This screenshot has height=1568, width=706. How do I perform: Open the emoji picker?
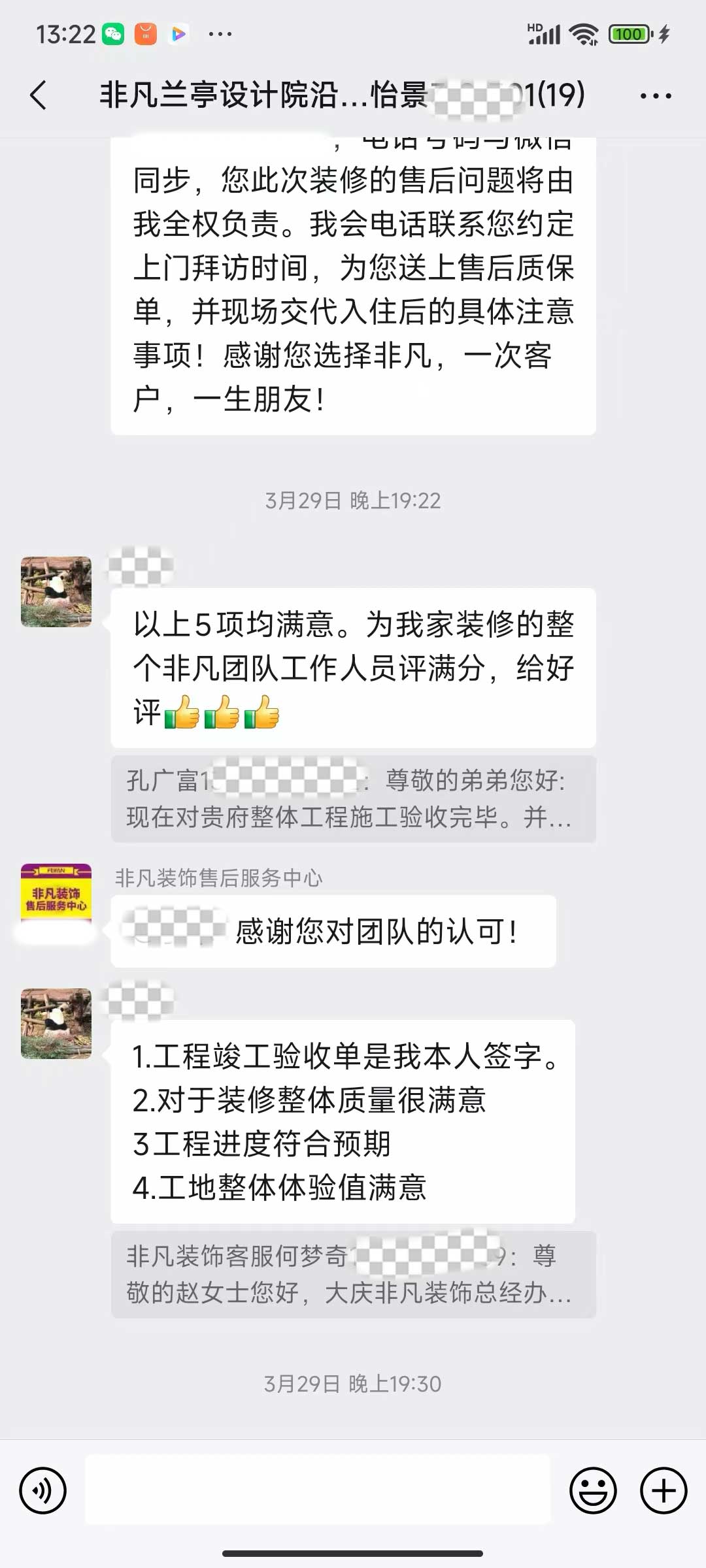(593, 1490)
